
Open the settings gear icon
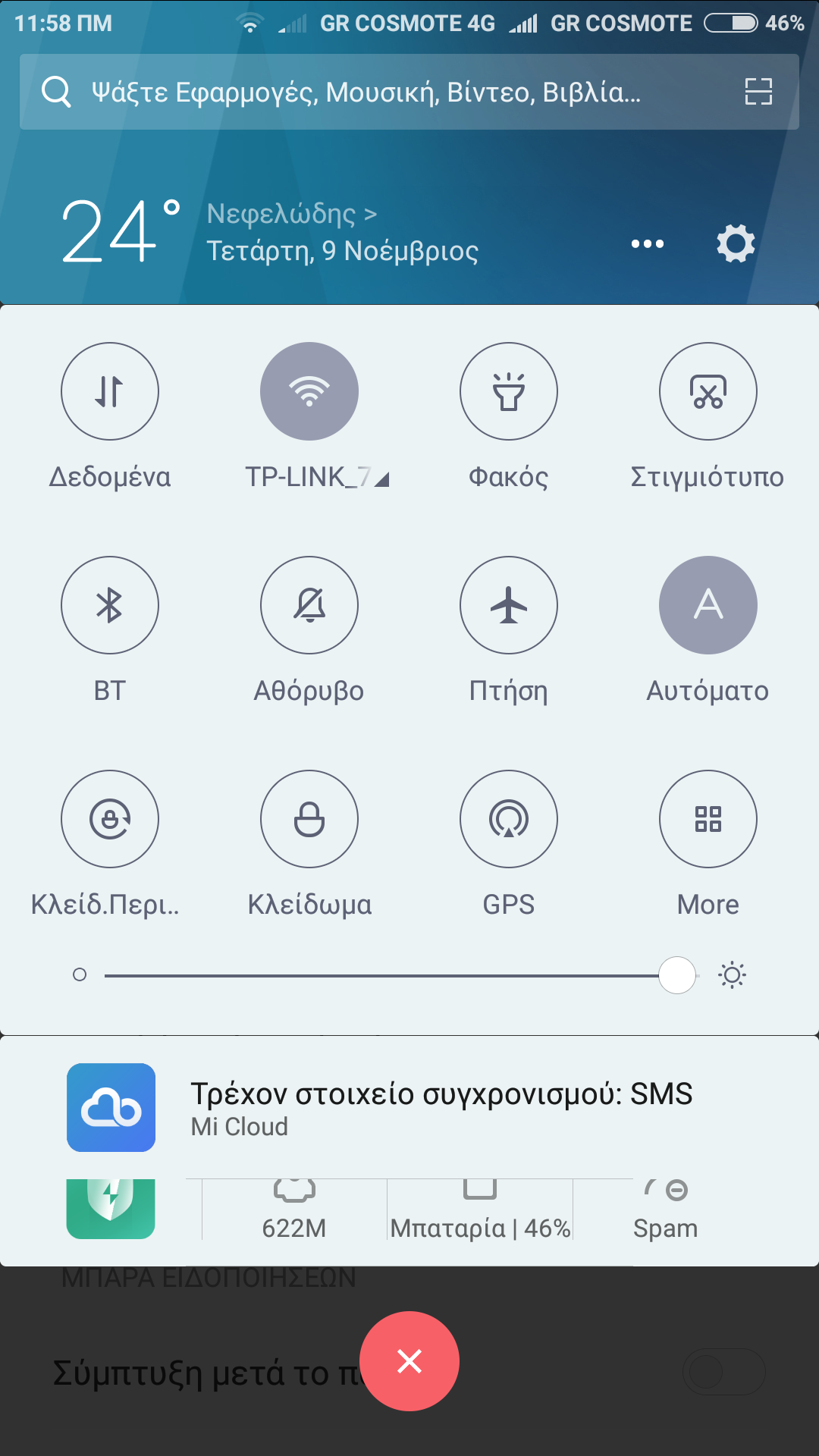pyautogui.click(x=736, y=243)
